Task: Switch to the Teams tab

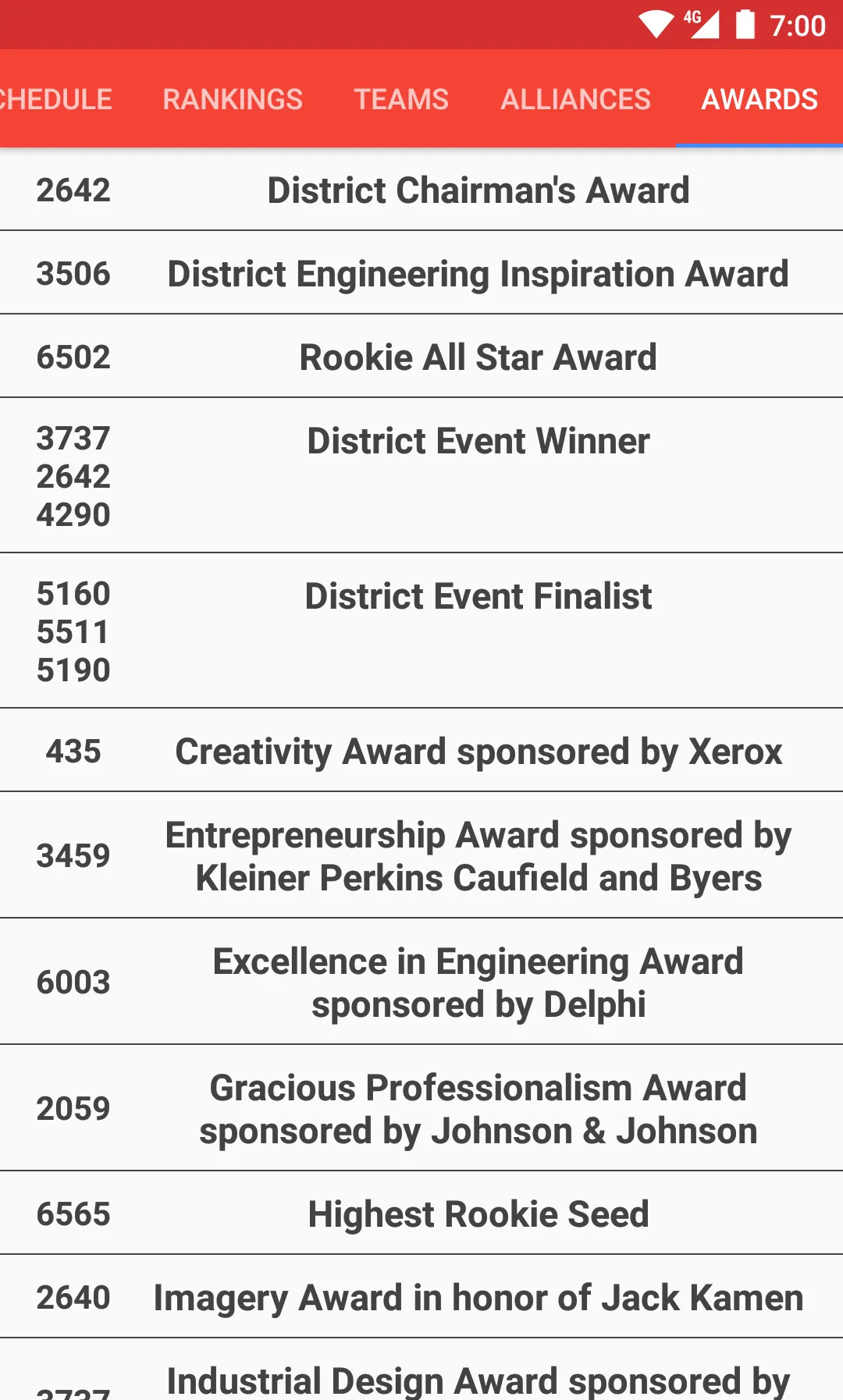Action: [401, 99]
